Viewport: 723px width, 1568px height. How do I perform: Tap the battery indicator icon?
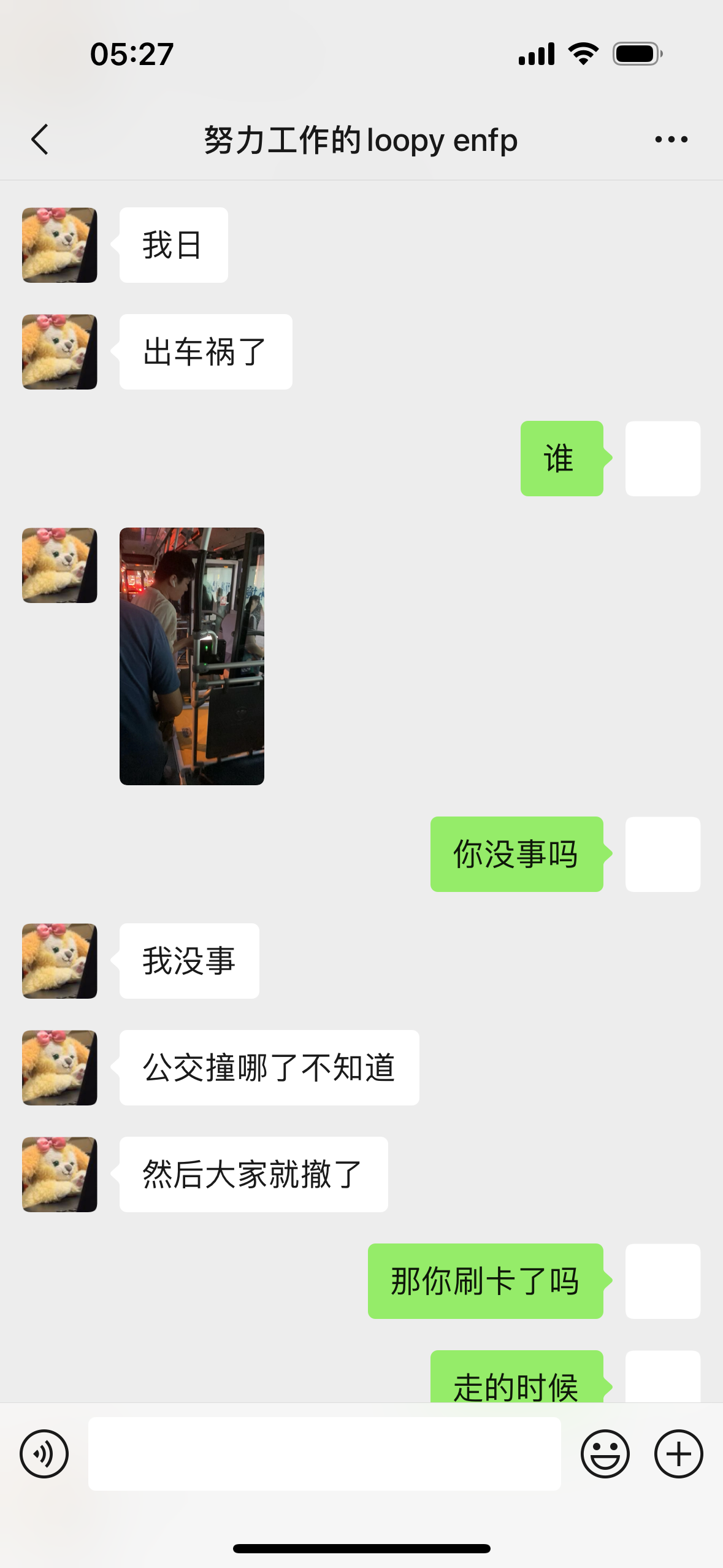click(x=635, y=54)
